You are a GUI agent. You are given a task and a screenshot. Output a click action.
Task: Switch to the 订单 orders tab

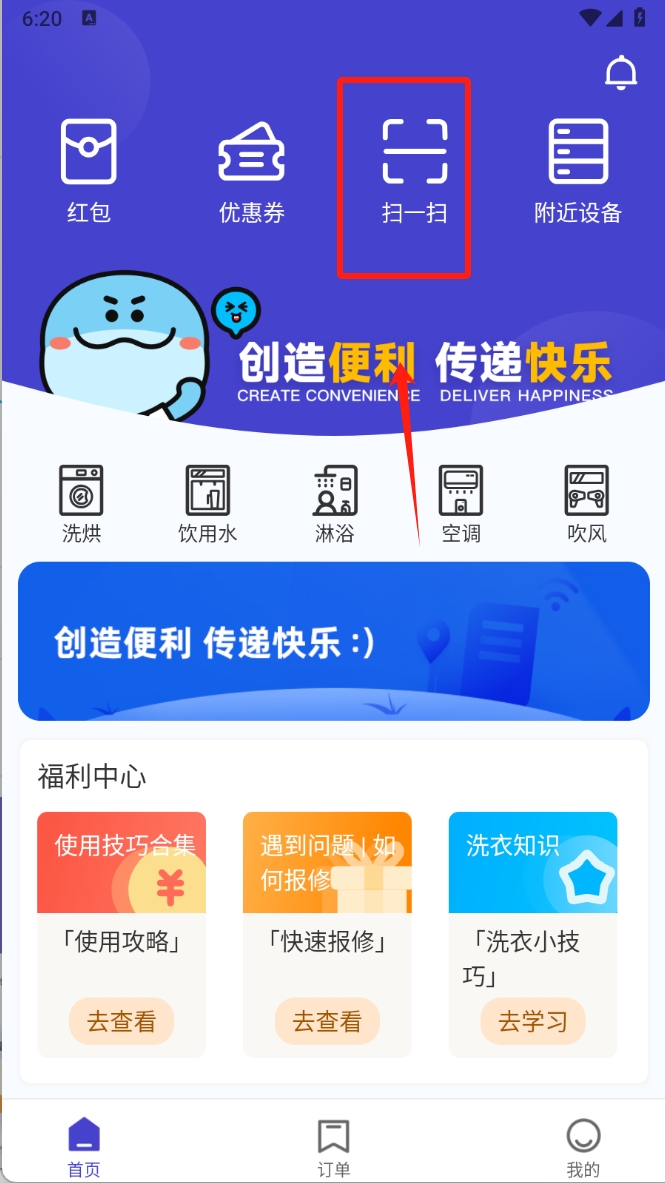[x=333, y=1148]
